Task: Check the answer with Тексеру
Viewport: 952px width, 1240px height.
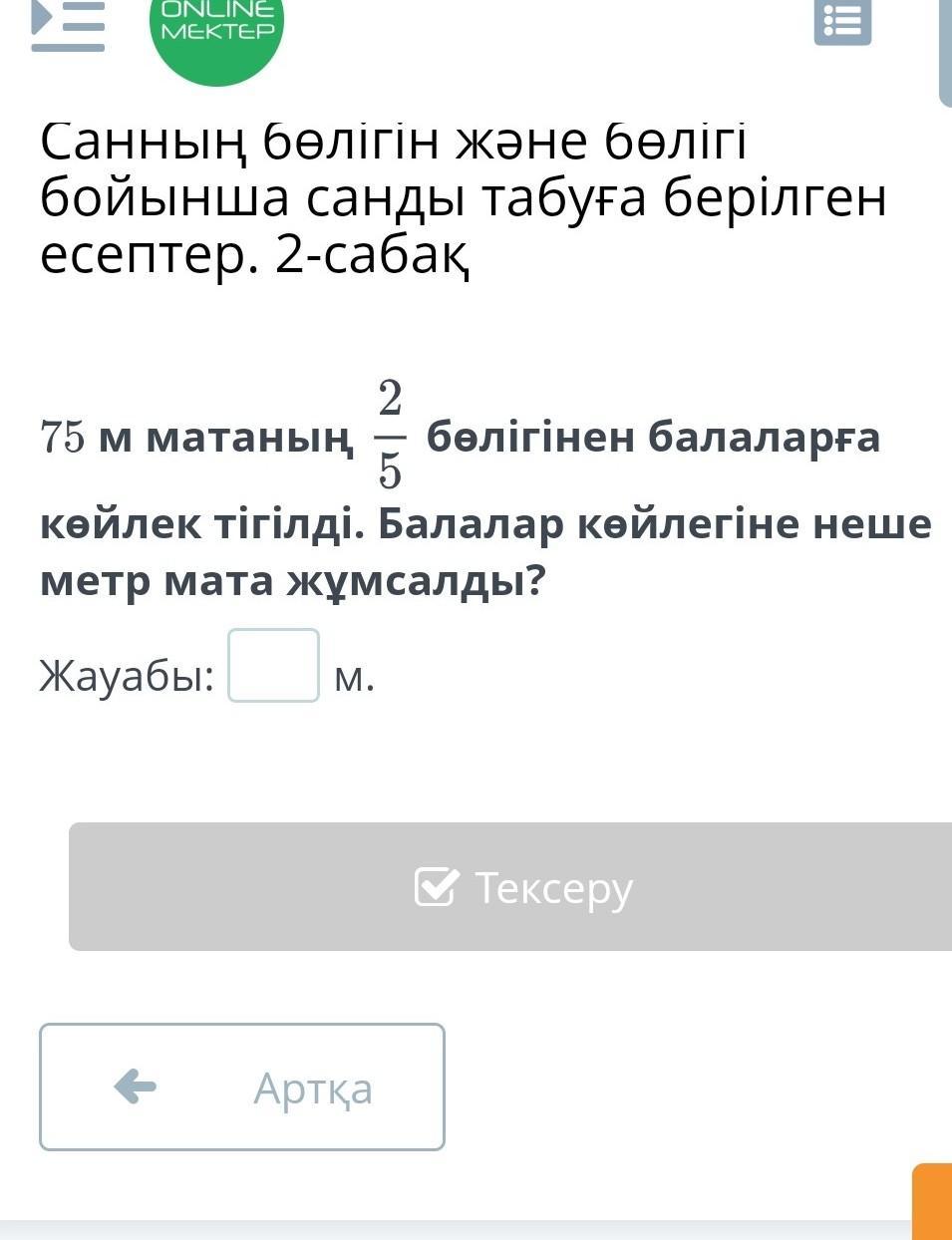Action: (x=510, y=886)
